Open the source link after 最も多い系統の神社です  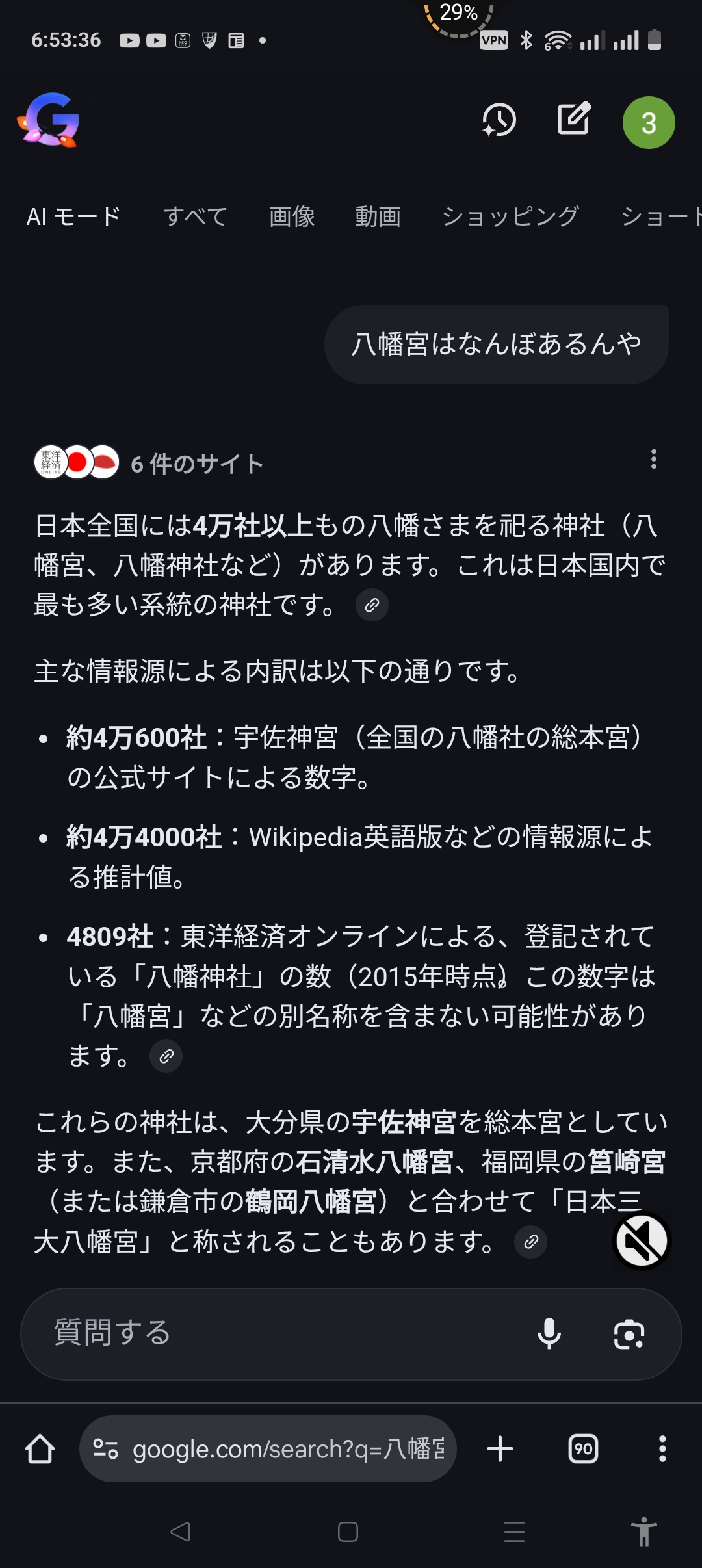pyautogui.click(x=372, y=605)
